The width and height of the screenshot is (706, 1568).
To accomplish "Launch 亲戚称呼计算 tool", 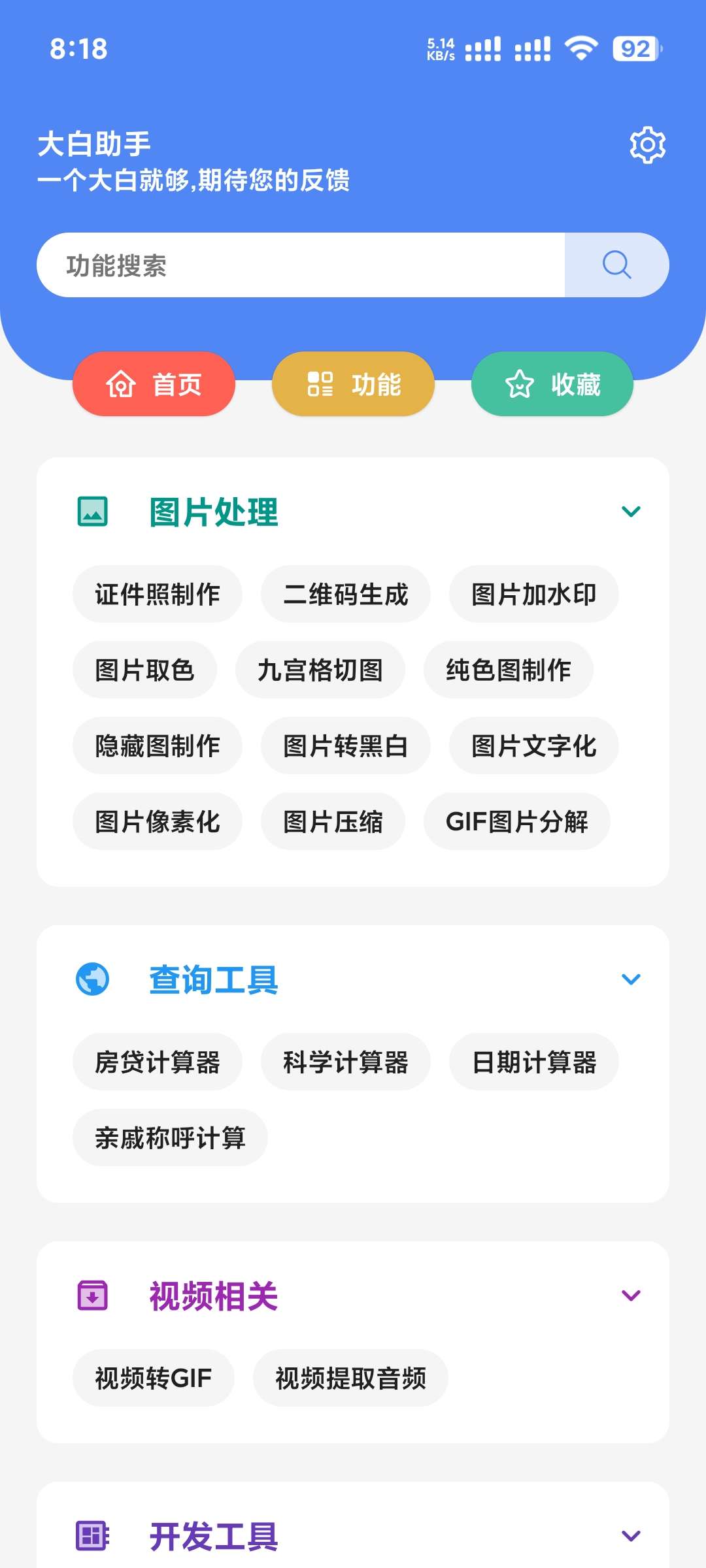I will pos(170,1138).
